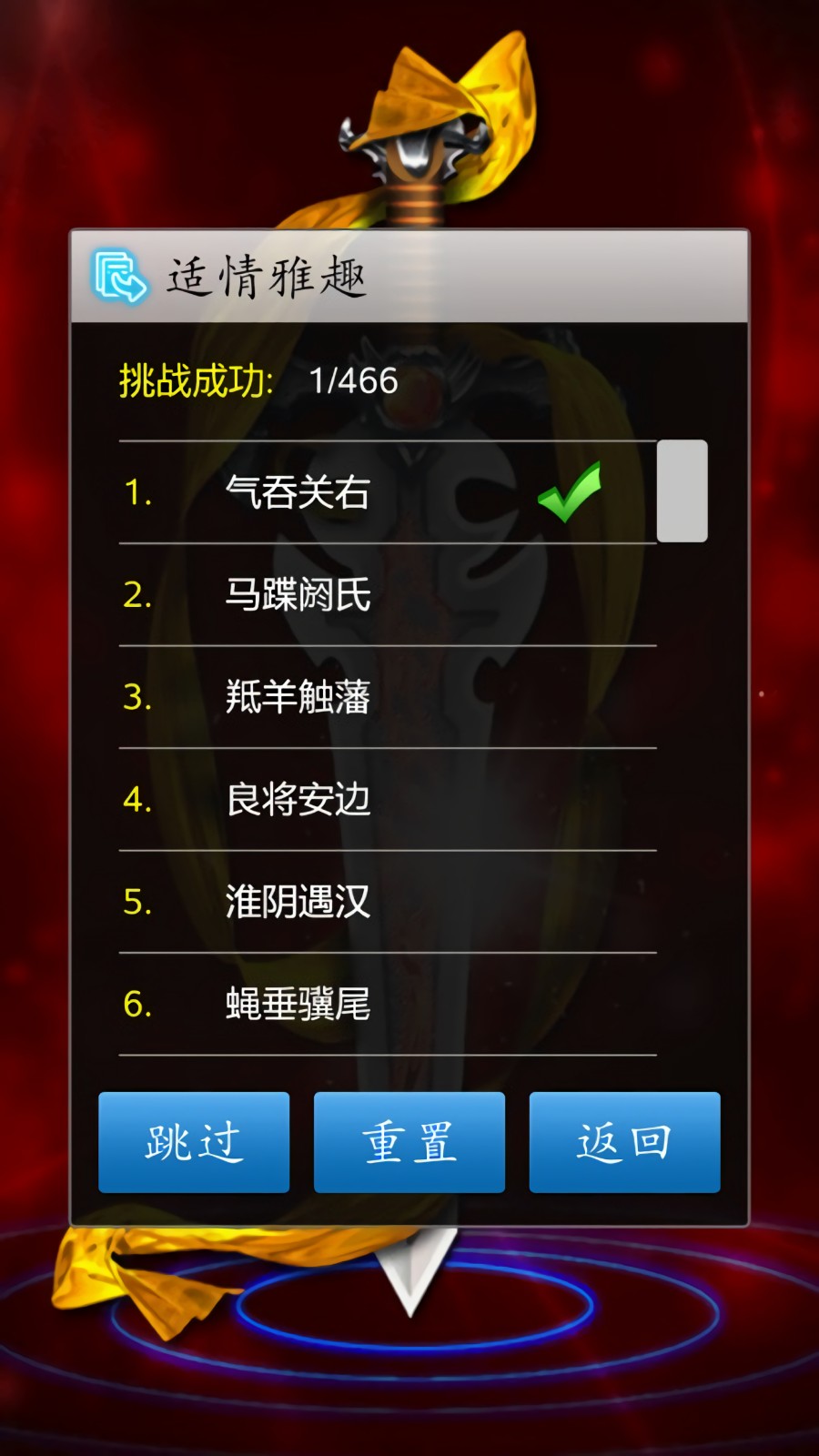Open level 6 蝇垂骥尾

[x=298, y=1005]
